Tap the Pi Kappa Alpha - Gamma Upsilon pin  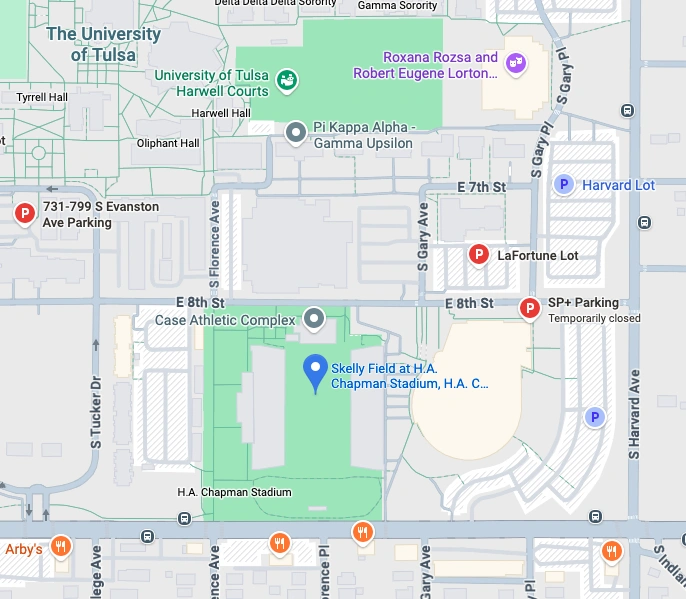(296, 131)
